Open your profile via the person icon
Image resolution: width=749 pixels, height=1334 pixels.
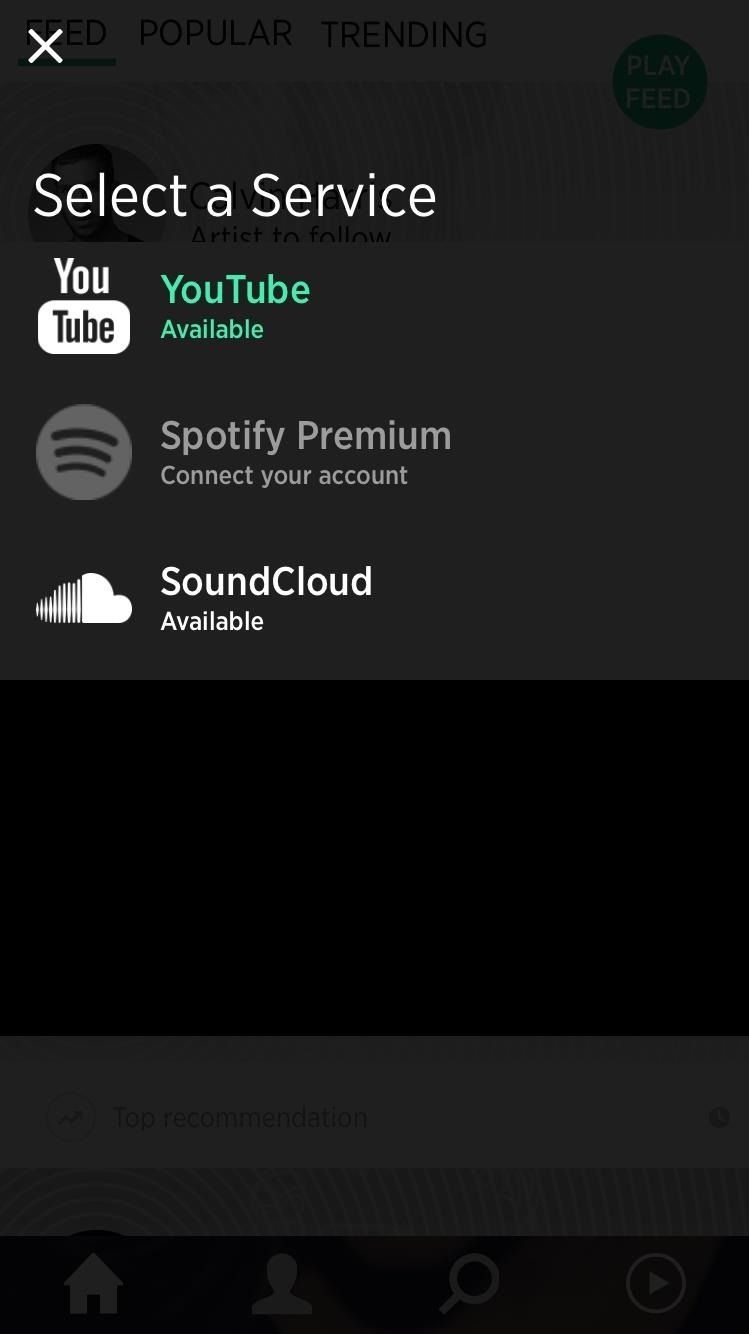281,1283
